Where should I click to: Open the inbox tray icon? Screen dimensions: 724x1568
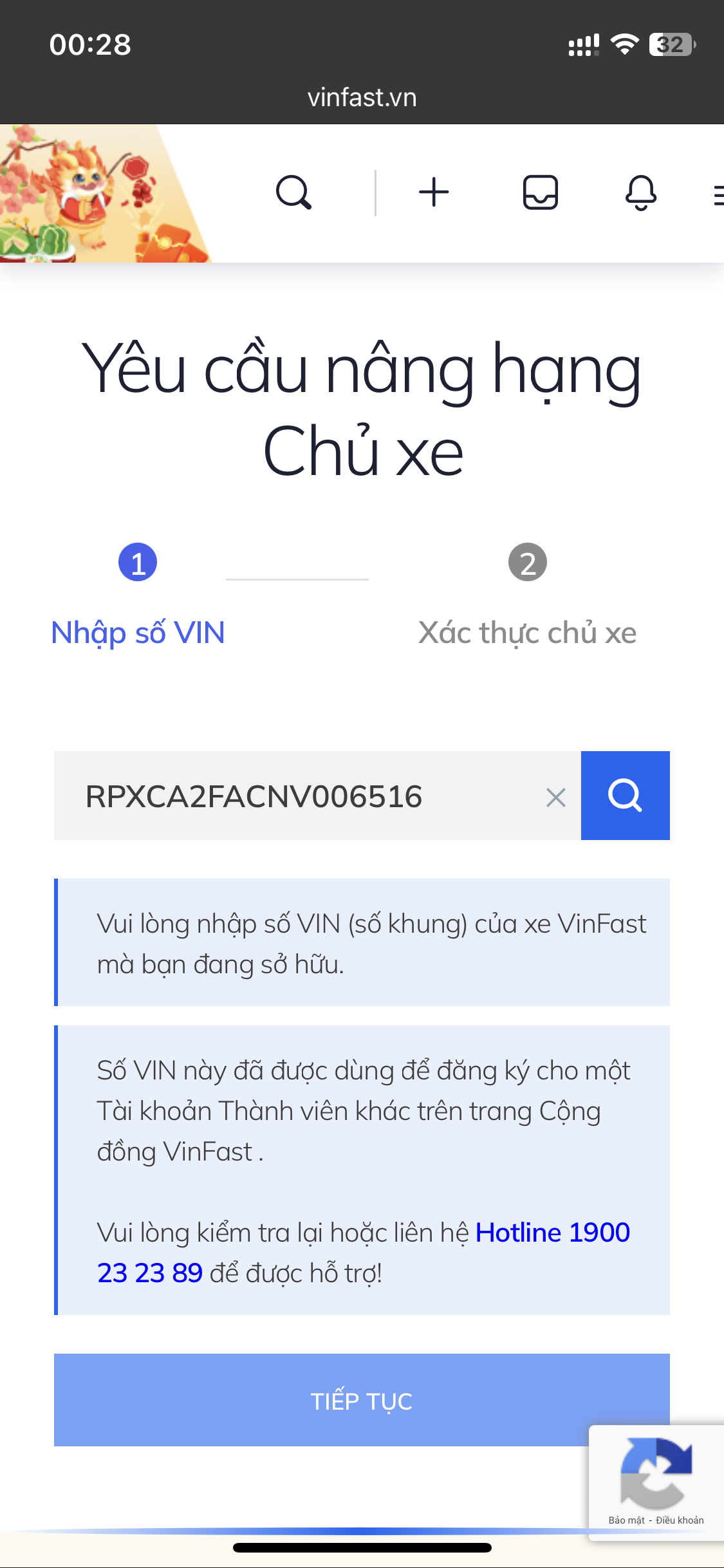pos(540,192)
